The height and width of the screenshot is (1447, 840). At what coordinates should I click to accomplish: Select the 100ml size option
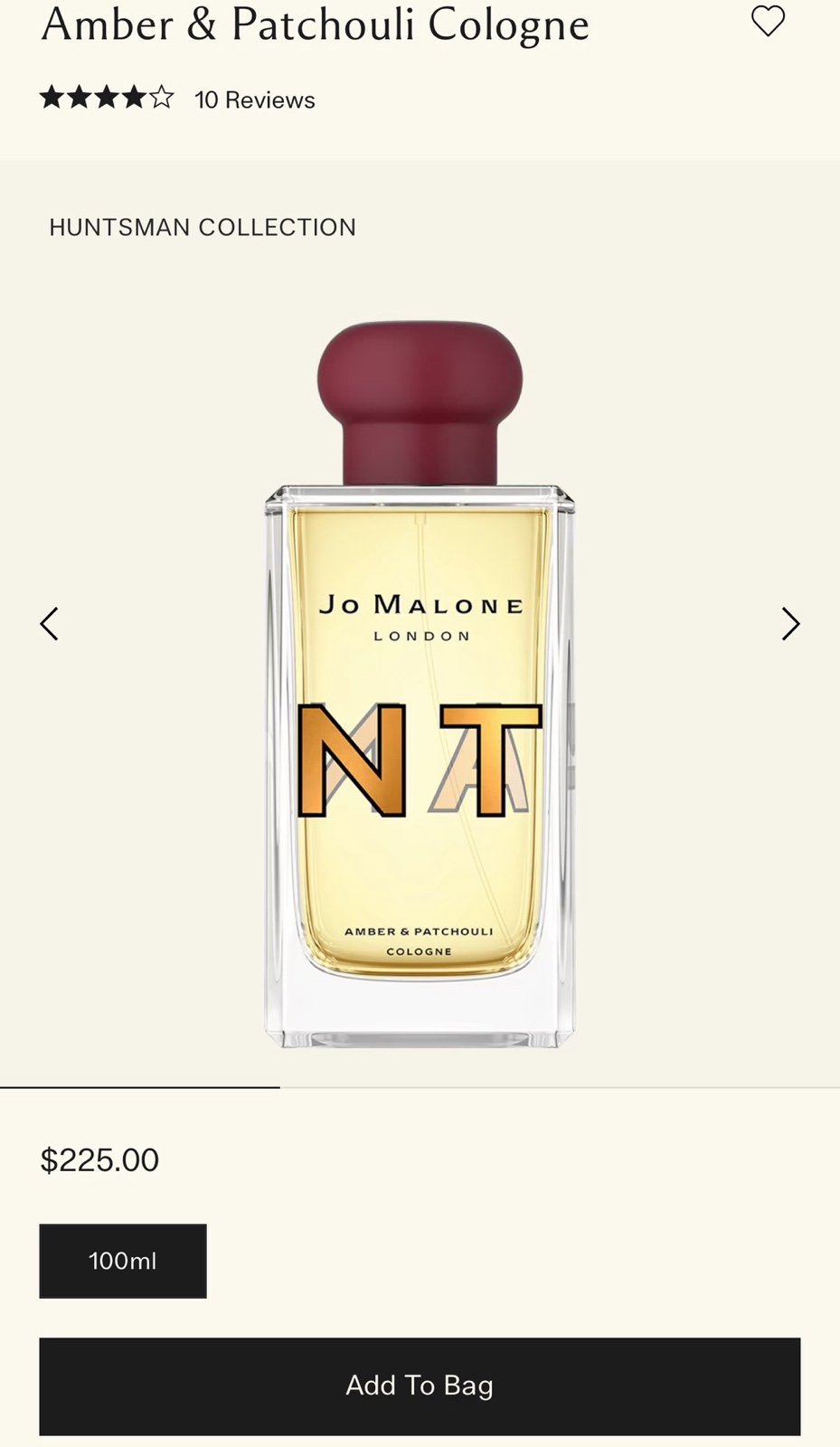click(123, 1261)
